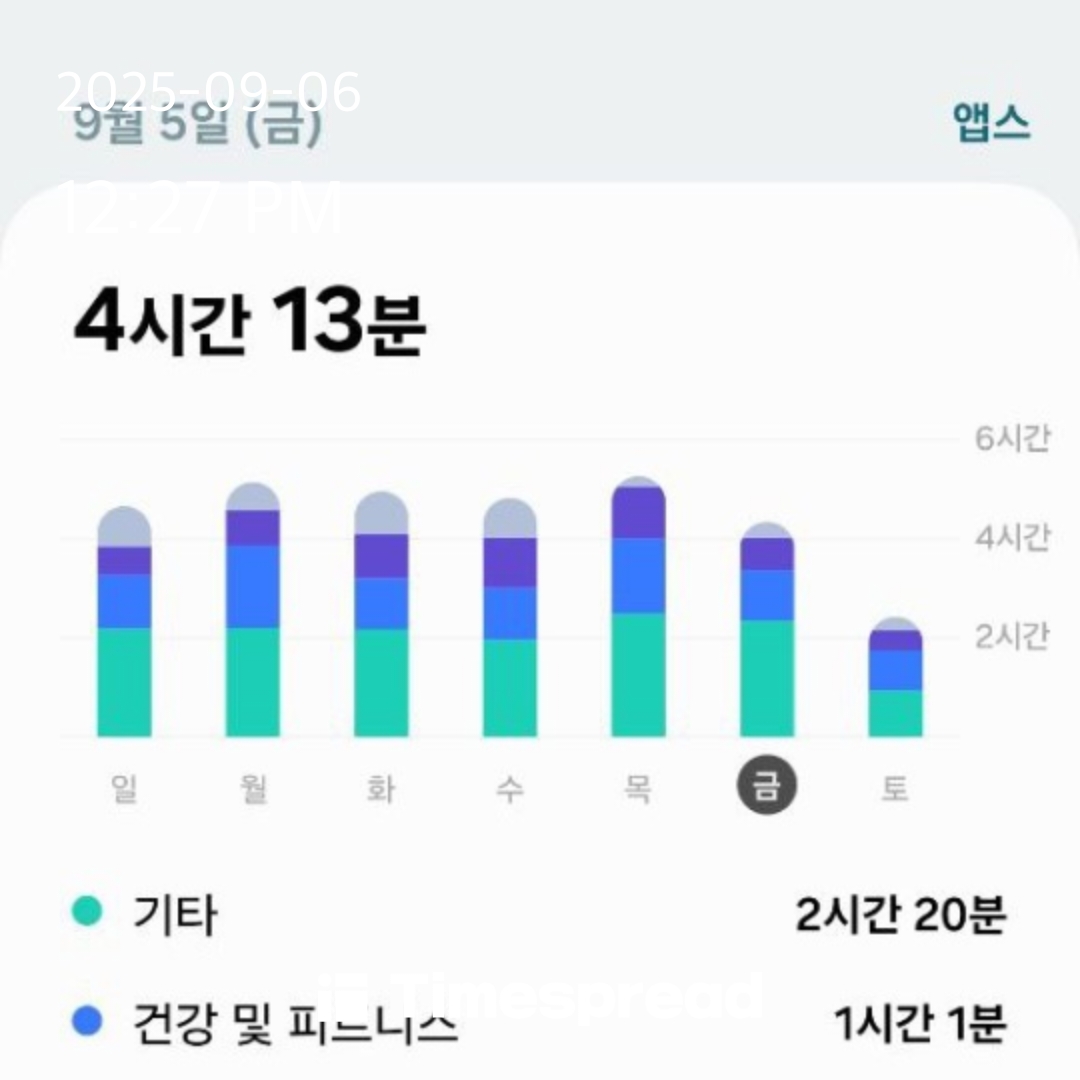Viewport: 1080px width, 1080px height.
Task: Open the 기타 category row
Action: pos(540,914)
